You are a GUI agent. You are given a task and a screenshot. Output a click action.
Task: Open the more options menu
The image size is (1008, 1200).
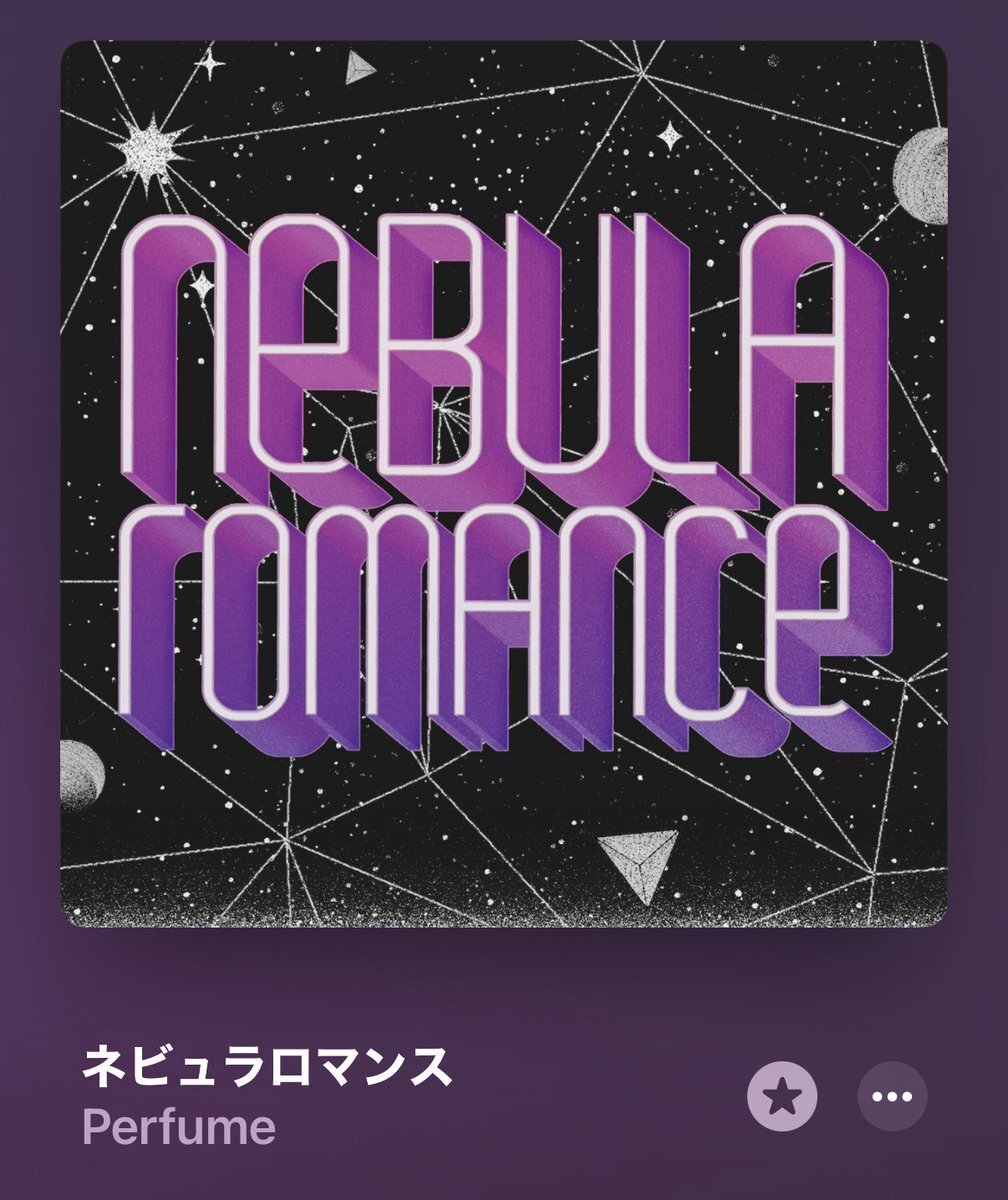coord(892,1097)
